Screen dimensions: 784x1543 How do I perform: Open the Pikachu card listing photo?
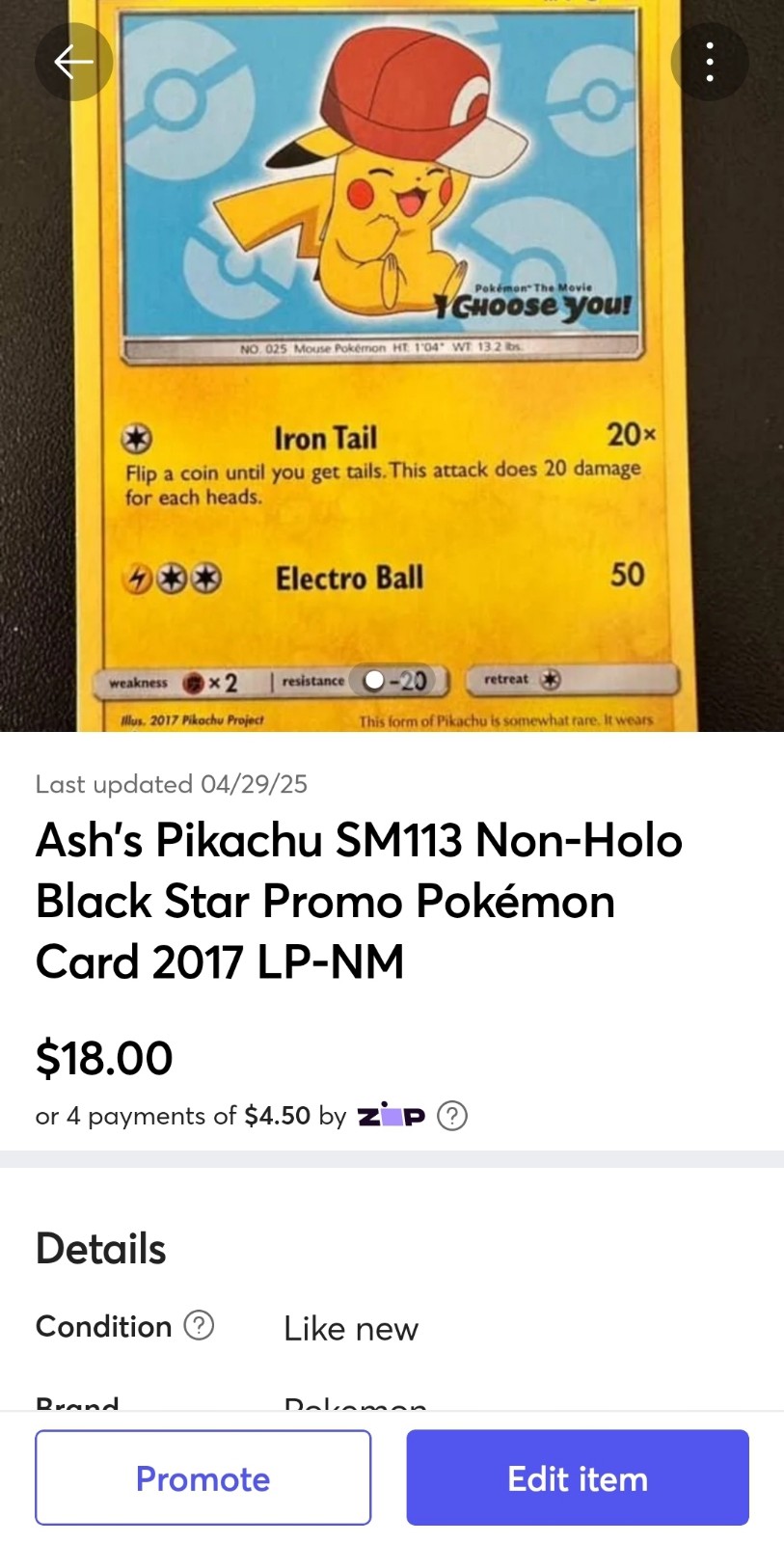(x=392, y=366)
